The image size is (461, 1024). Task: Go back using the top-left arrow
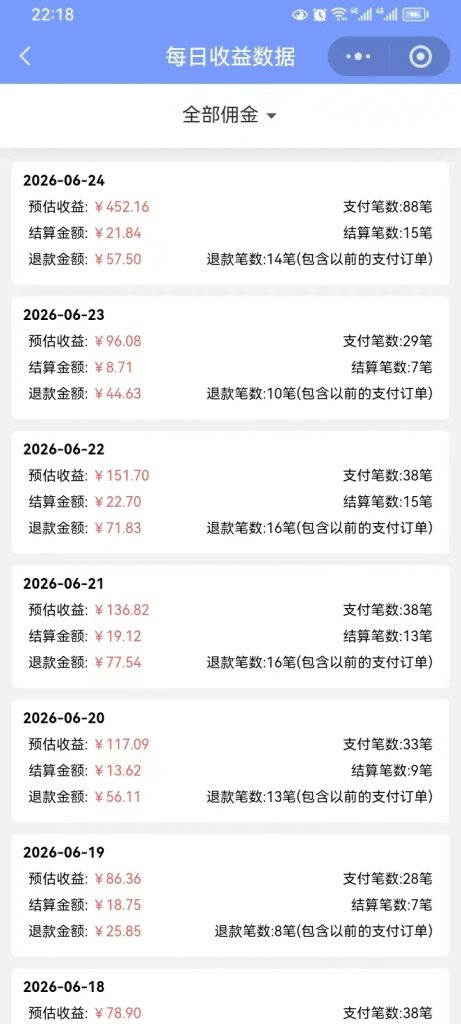pyautogui.click(x=25, y=56)
